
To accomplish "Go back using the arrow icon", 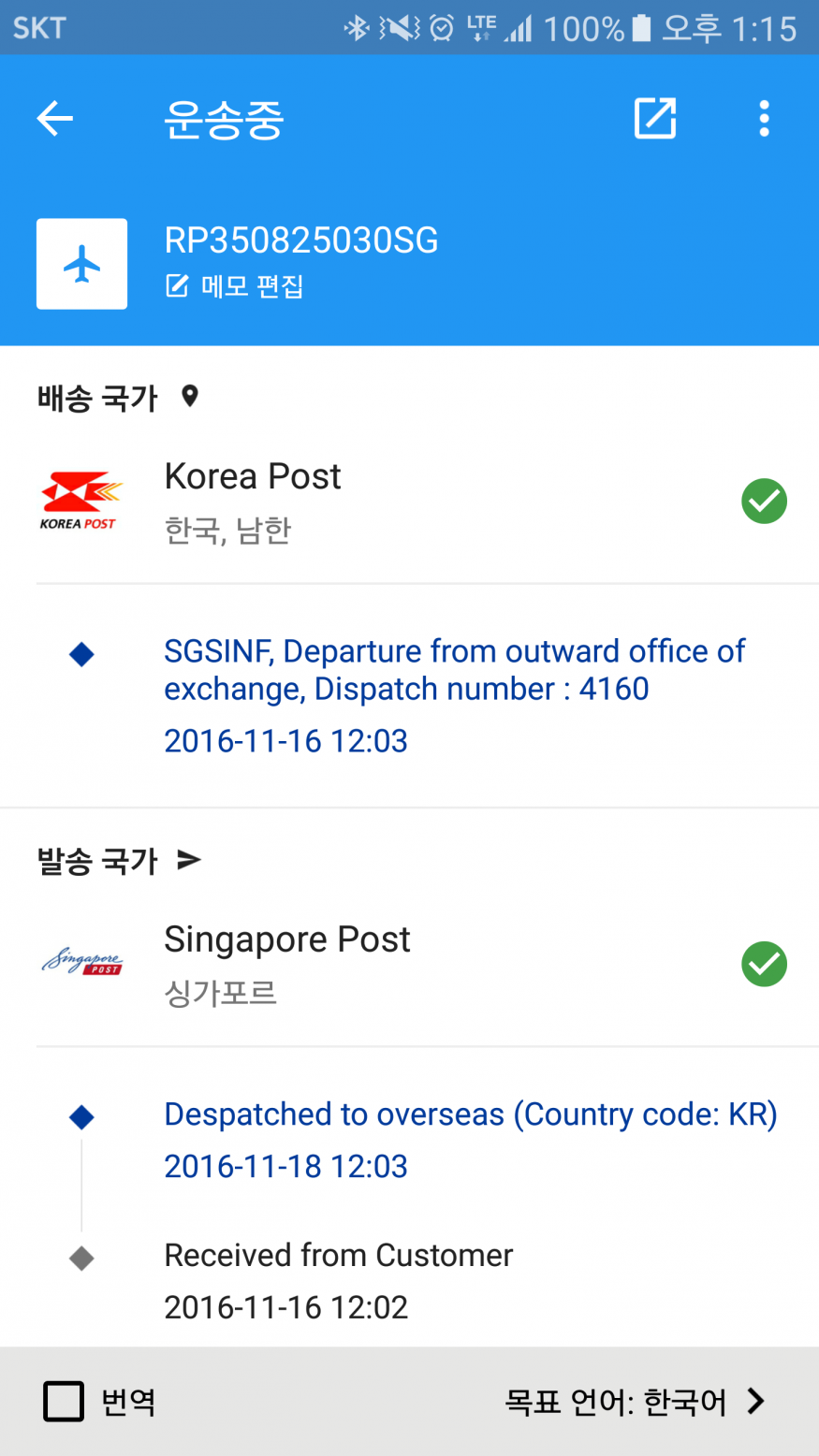I will [x=54, y=119].
